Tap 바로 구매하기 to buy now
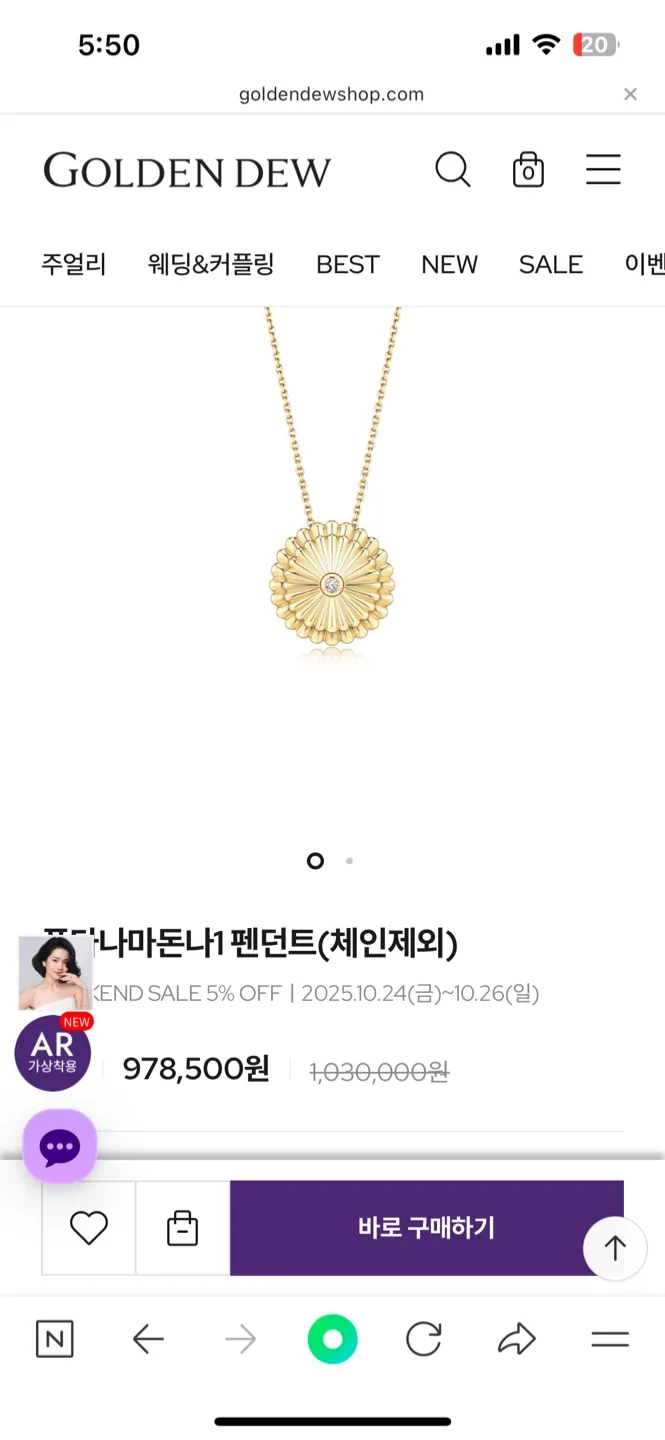This screenshot has width=665, height=1440. point(426,1228)
